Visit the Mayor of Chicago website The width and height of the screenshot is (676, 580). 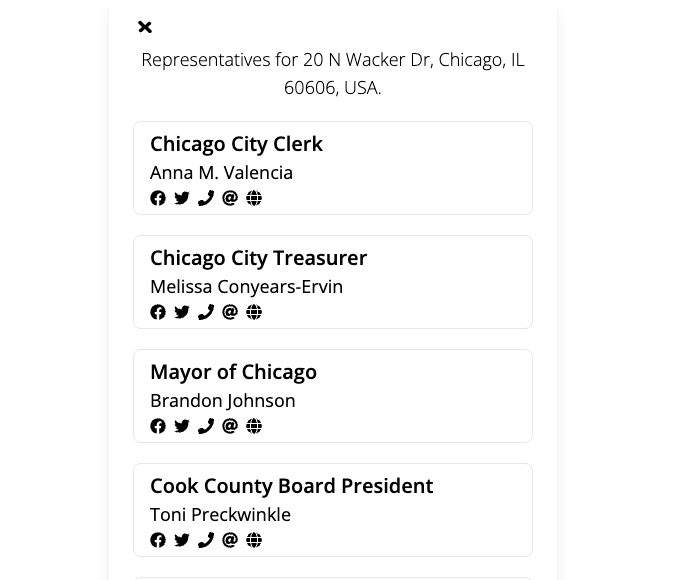pyautogui.click(x=254, y=426)
